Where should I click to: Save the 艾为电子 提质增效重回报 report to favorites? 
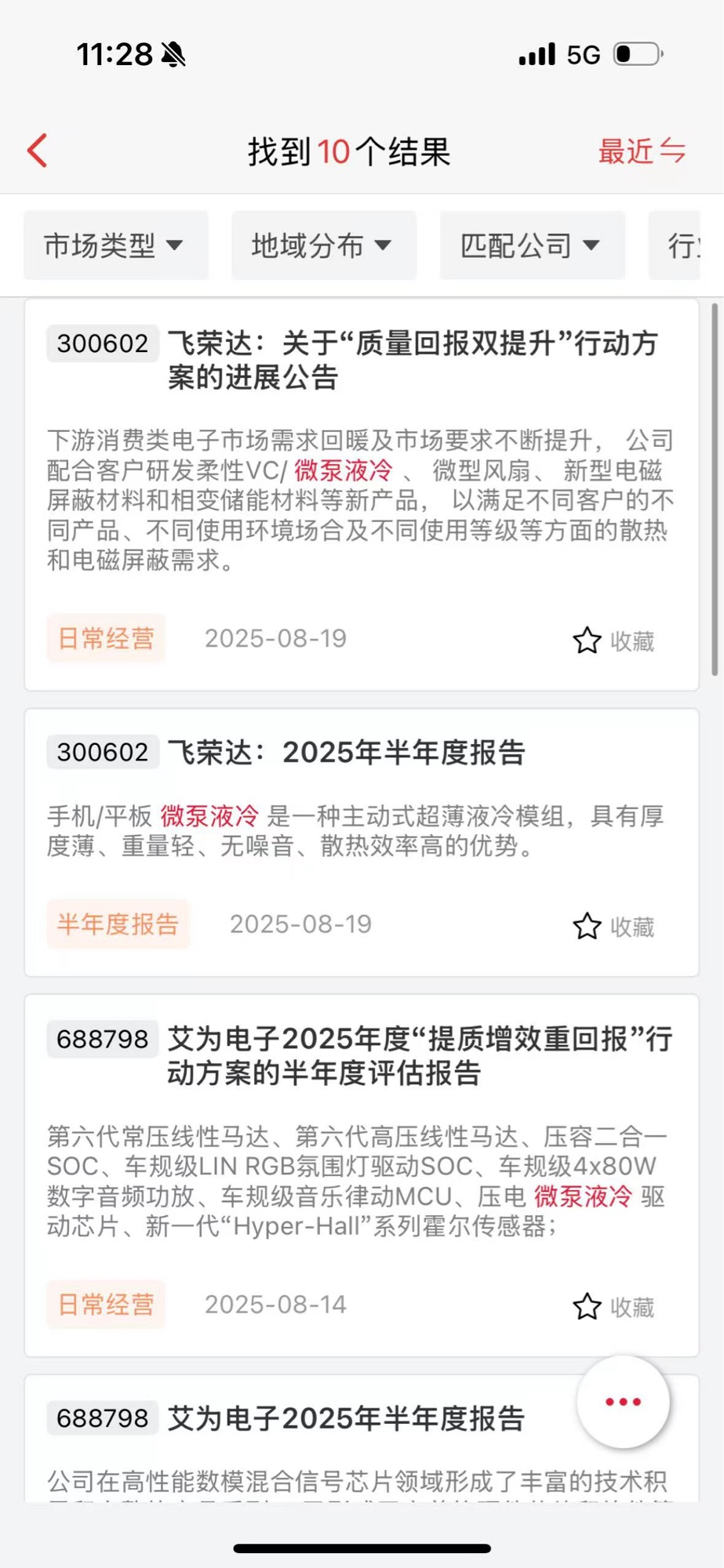tap(613, 1306)
